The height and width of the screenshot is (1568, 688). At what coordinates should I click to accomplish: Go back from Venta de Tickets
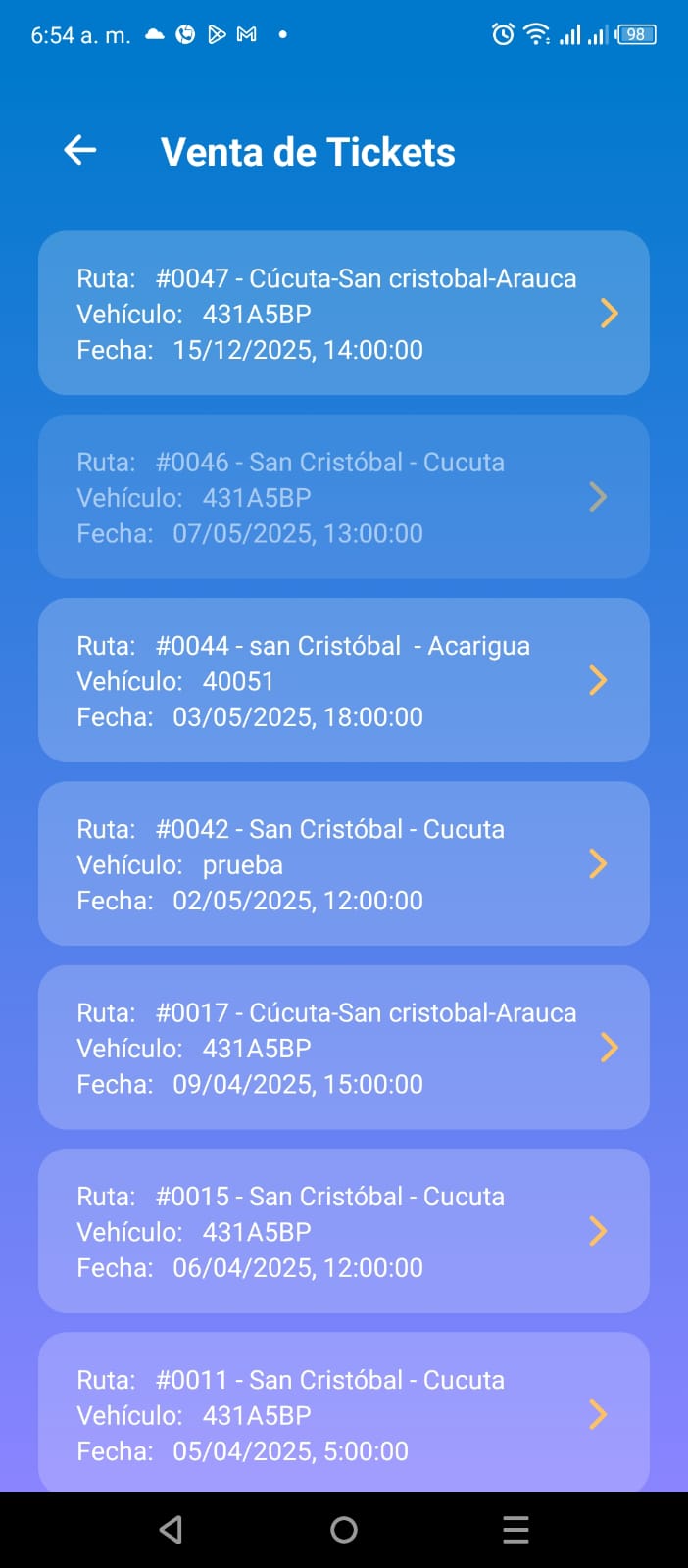click(80, 150)
